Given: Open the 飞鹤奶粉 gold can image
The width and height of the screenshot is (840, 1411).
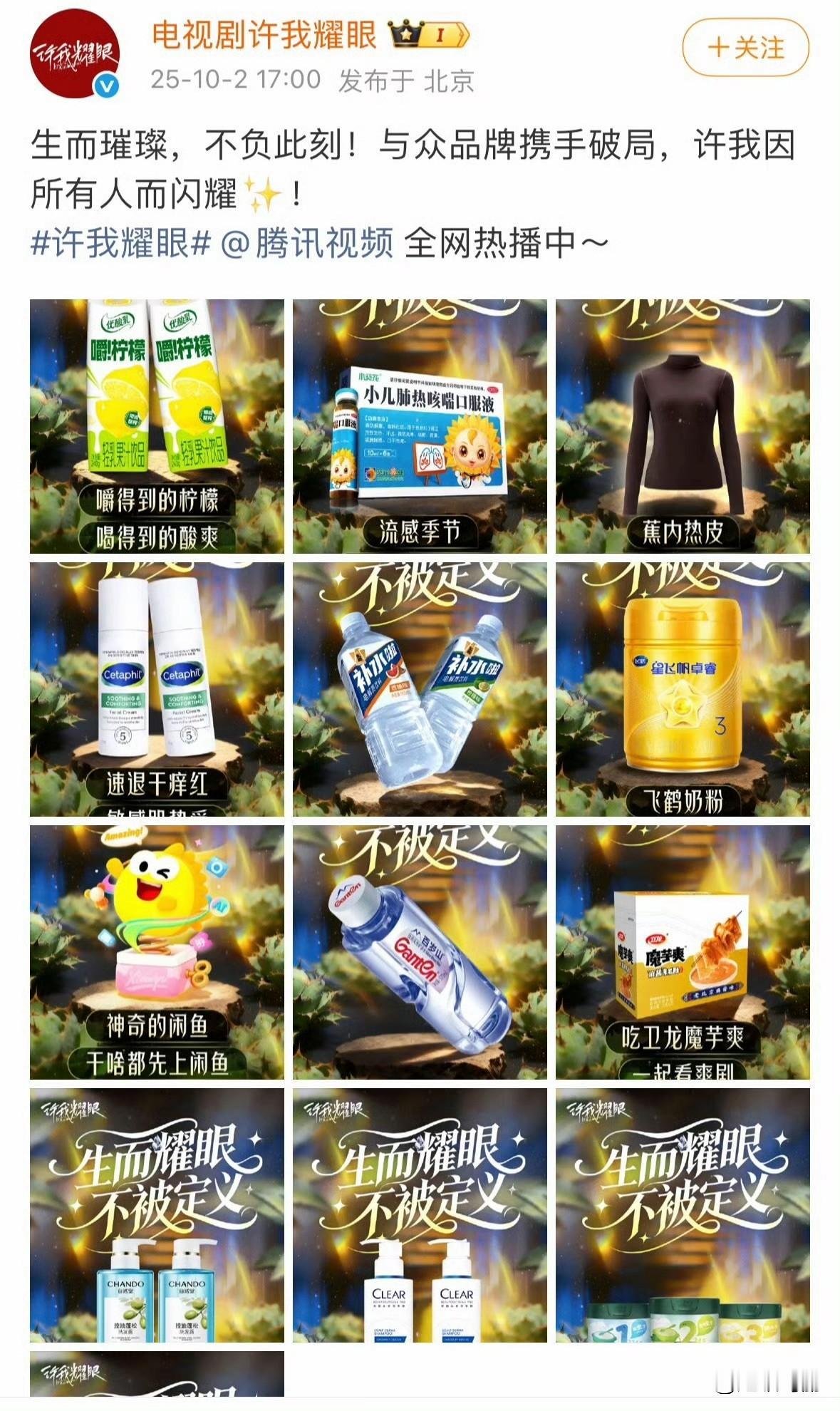Looking at the screenshot, I should click(x=683, y=689).
